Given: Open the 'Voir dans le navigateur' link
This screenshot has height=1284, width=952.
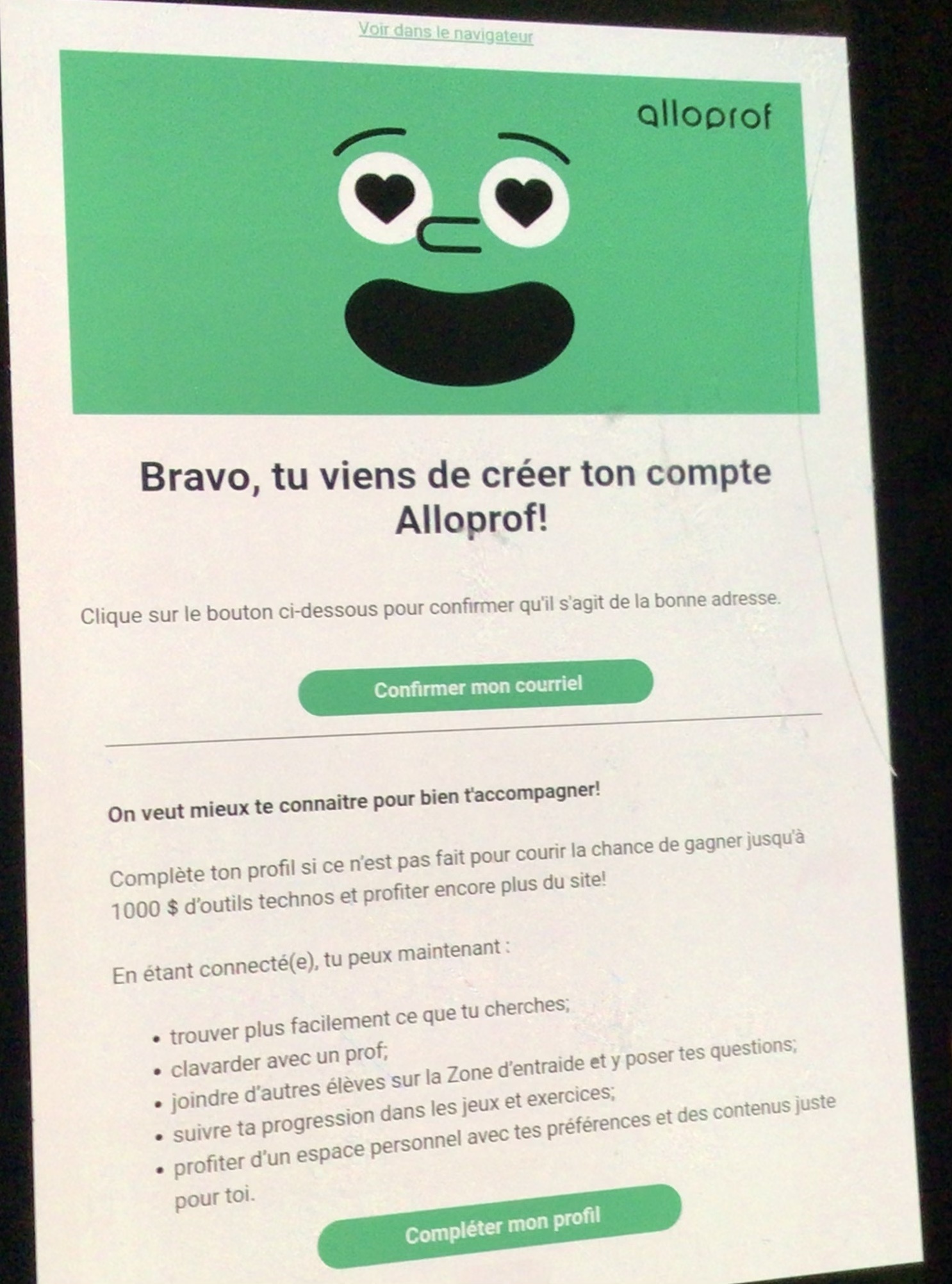Looking at the screenshot, I should click(445, 33).
